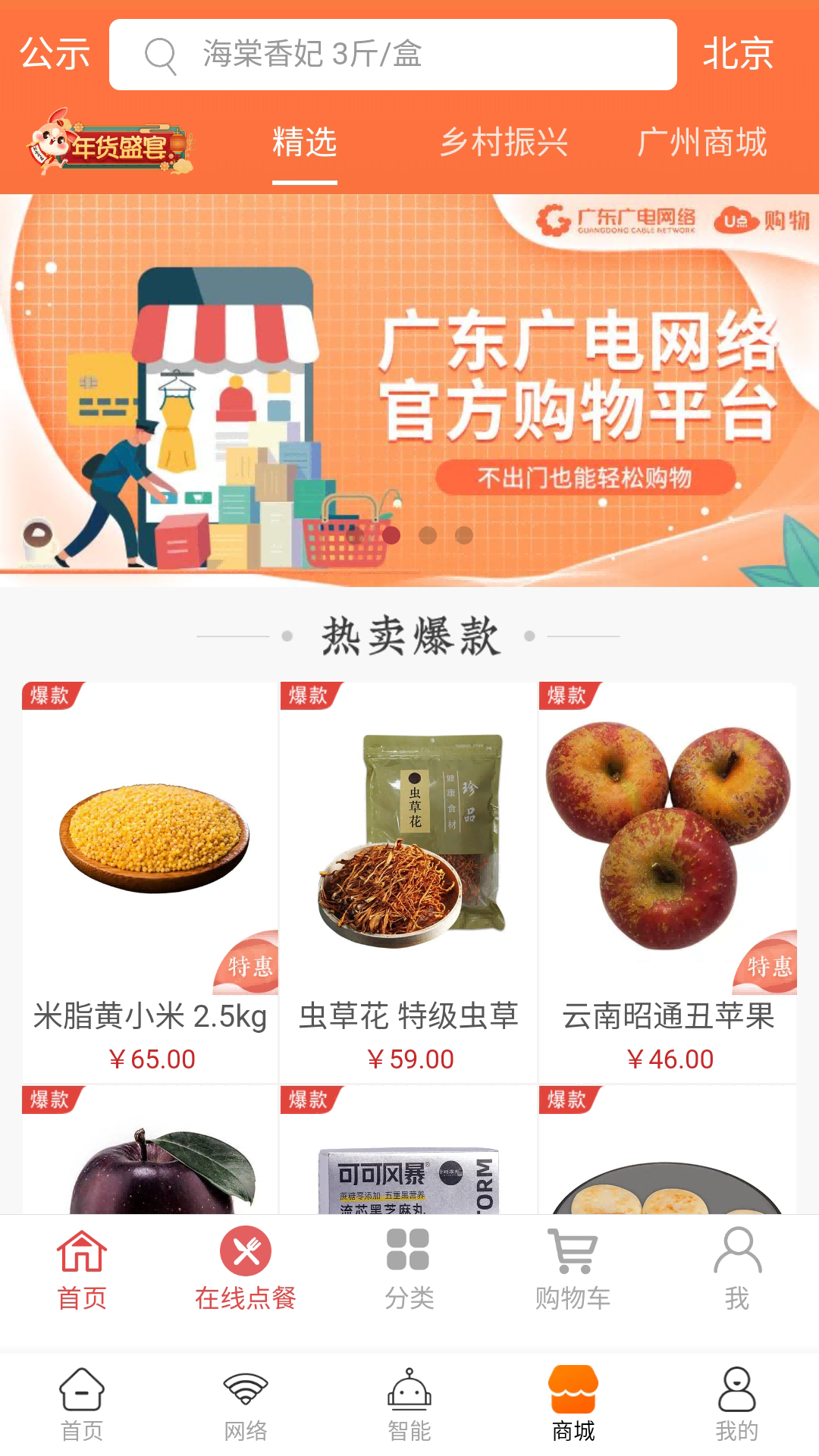Go to 在线点餐 online ordering
819x1456 pixels.
(245, 1268)
